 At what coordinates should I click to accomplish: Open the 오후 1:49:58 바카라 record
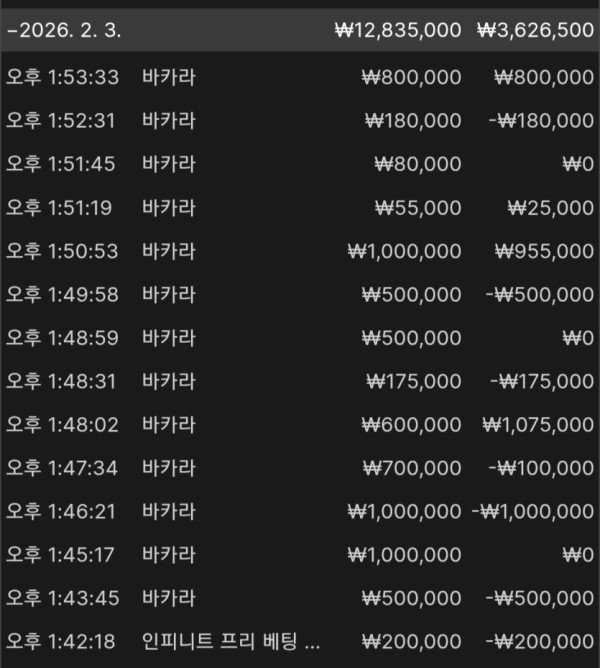coord(300,295)
